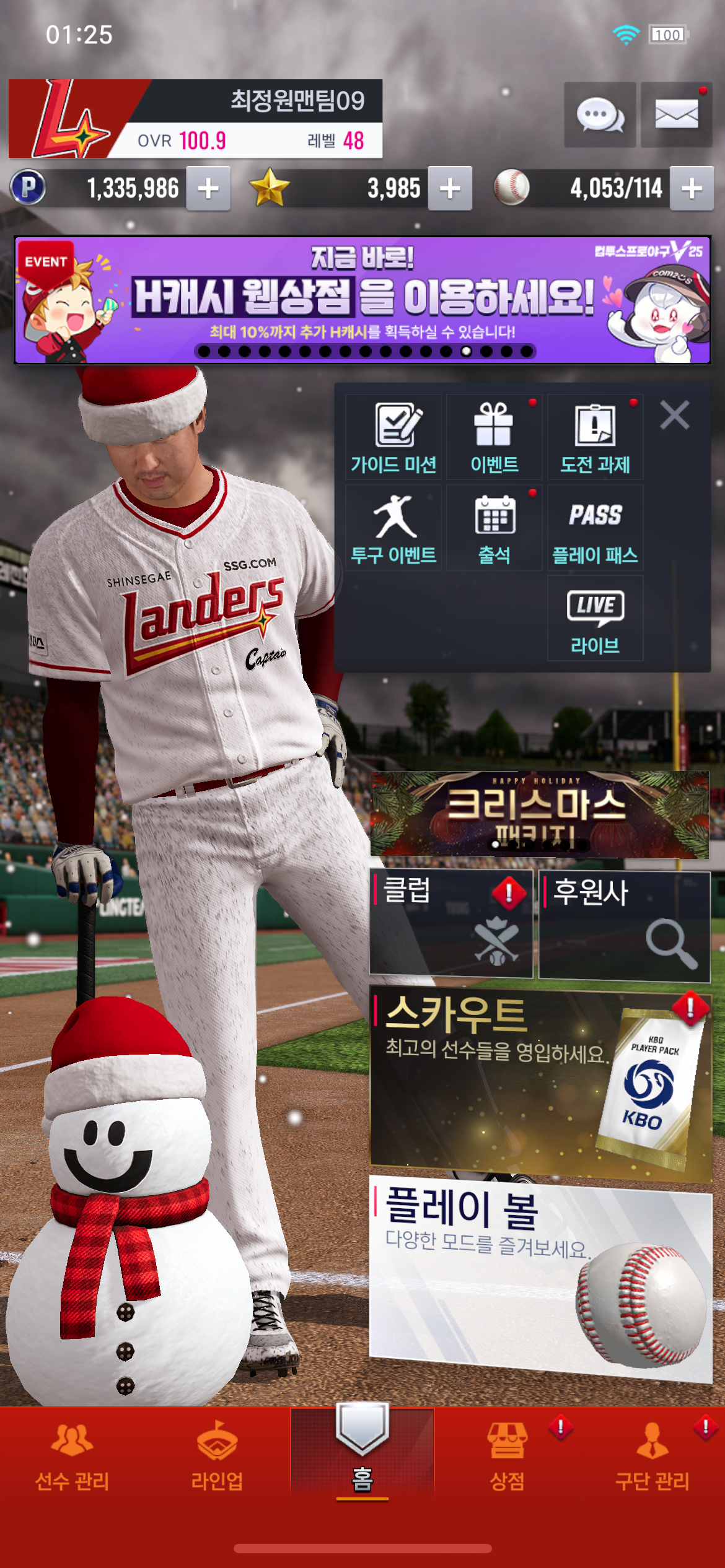Open 라이브 LIVE menu
Image resolution: width=725 pixels, height=1568 pixels.
pyautogui.click(x=595, y=618)
